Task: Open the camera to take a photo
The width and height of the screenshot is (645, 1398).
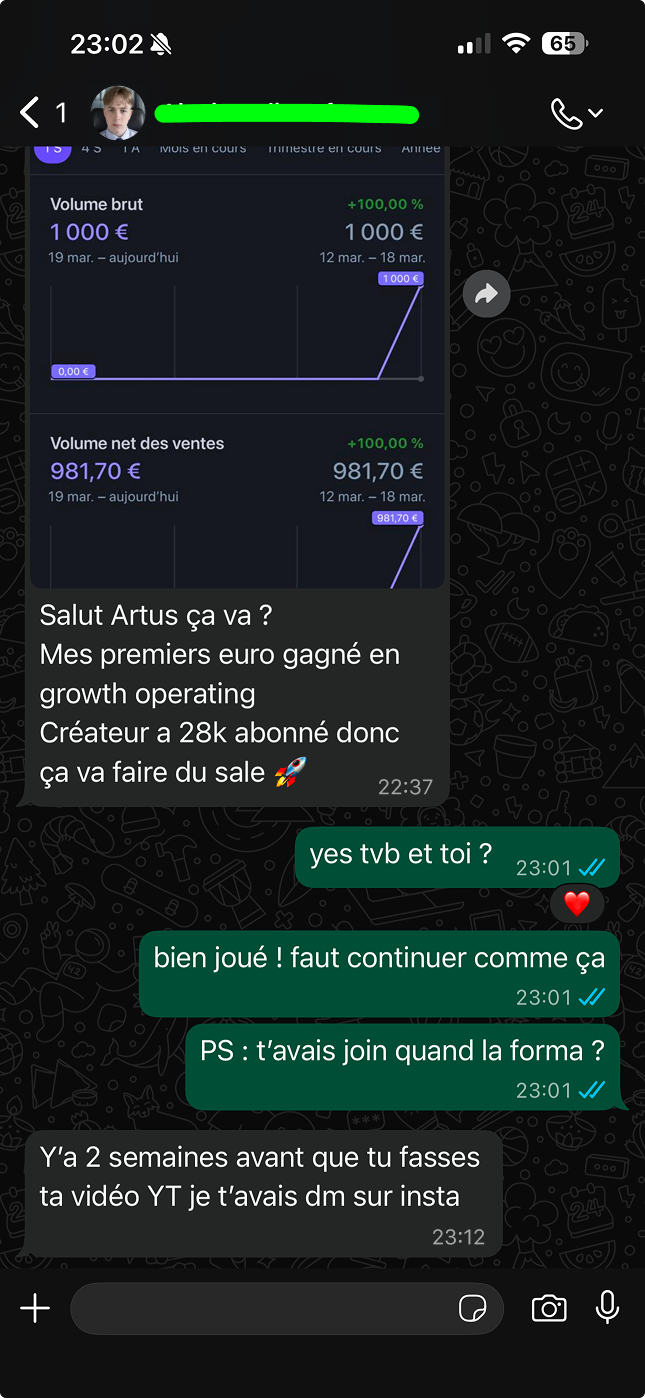Action: coord(549,1308)
